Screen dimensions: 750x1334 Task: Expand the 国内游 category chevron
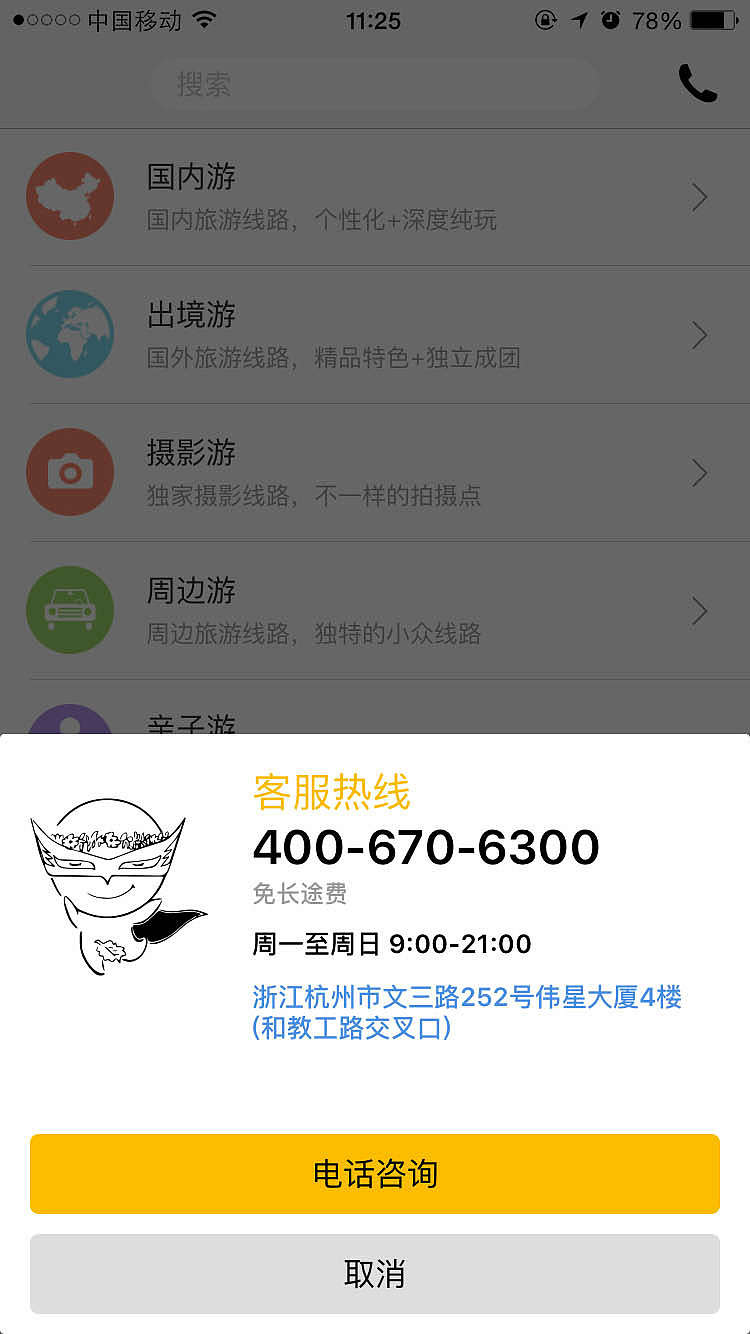click(699, 196)
